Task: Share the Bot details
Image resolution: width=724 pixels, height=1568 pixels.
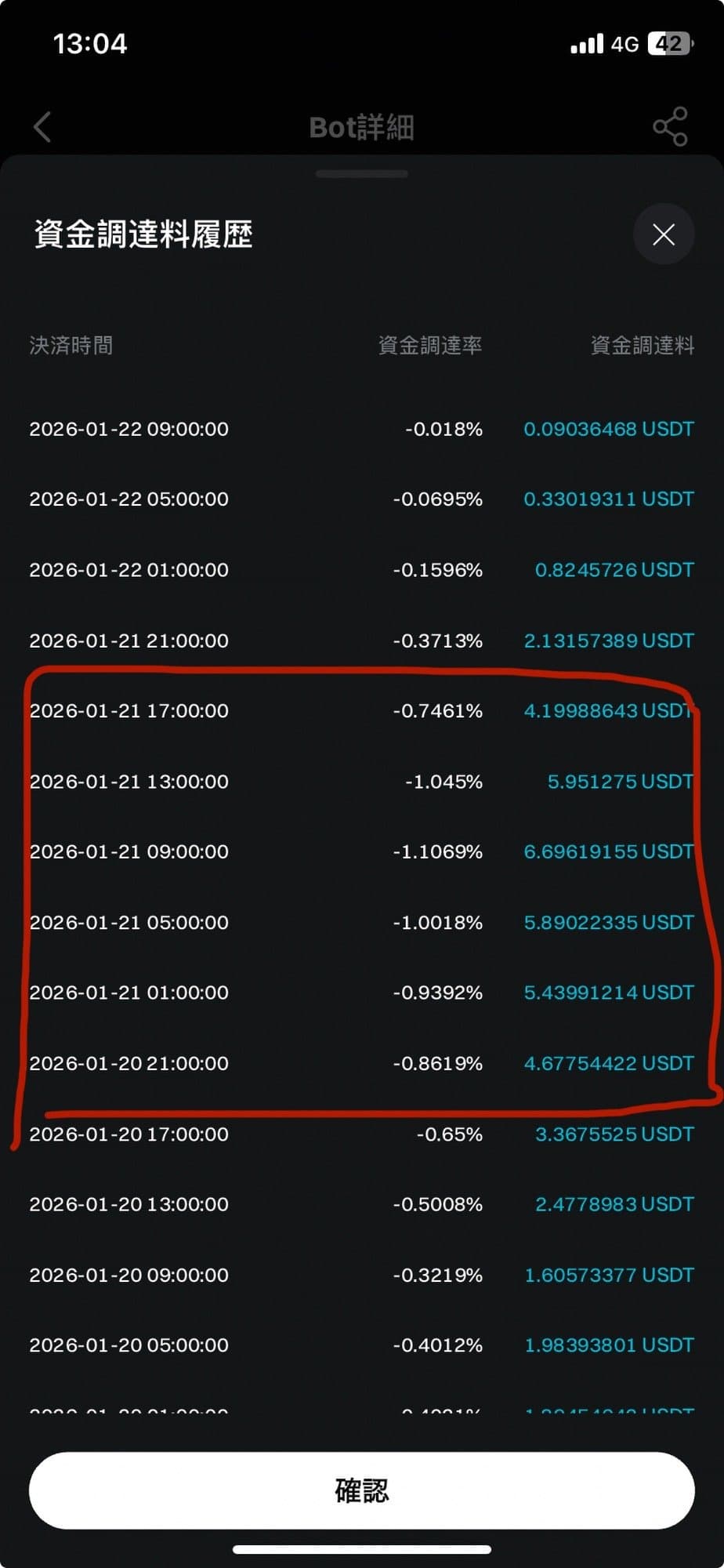Action: tap(670, 127)
